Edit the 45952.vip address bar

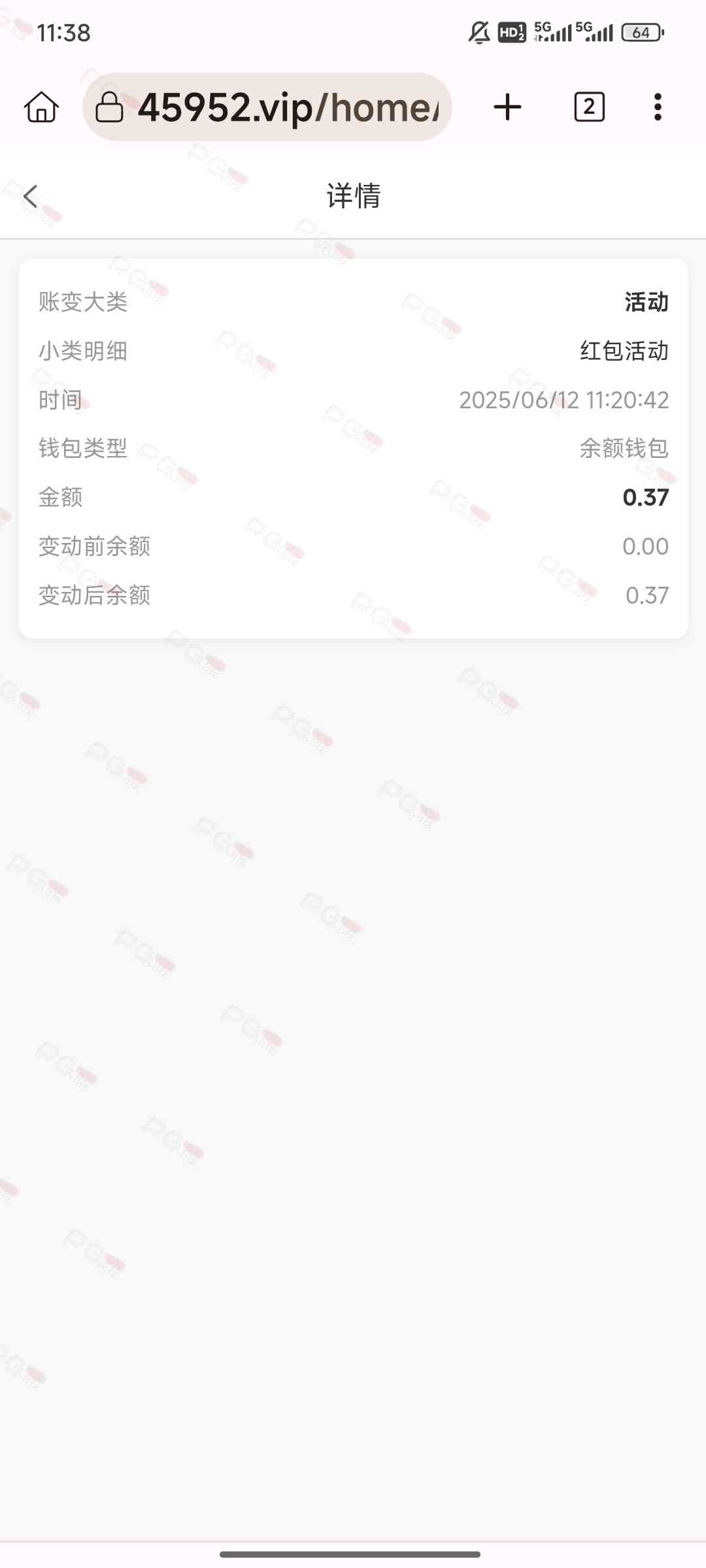point(267,107)
